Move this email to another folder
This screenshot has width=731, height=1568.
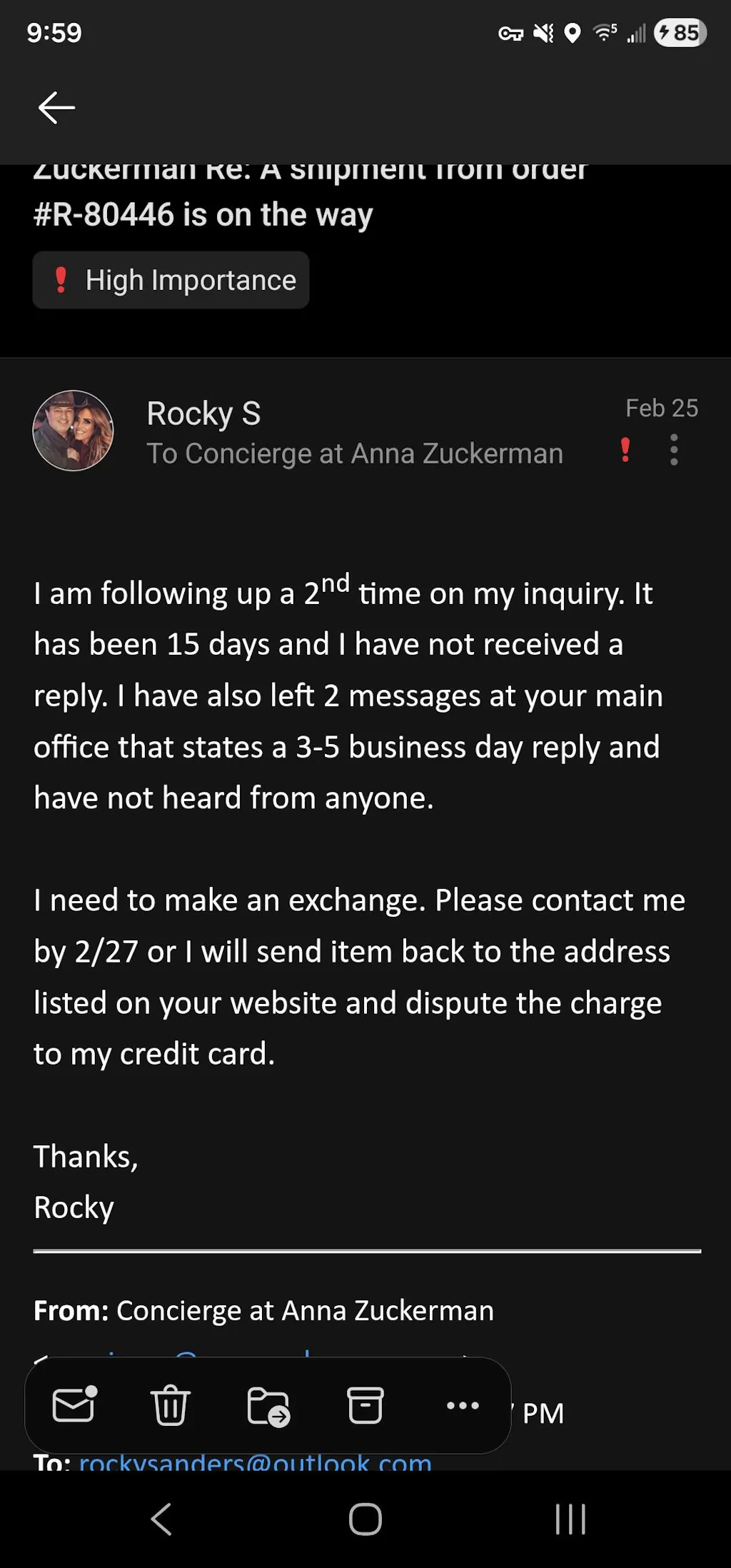[x=268, y=1406]
